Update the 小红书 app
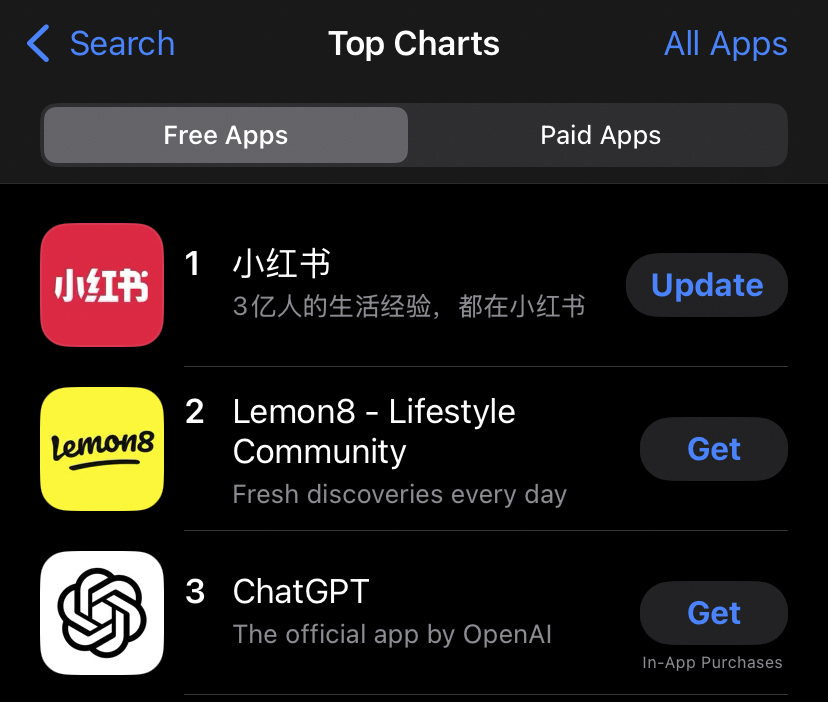The image size is (828, 702). point(706,285)
